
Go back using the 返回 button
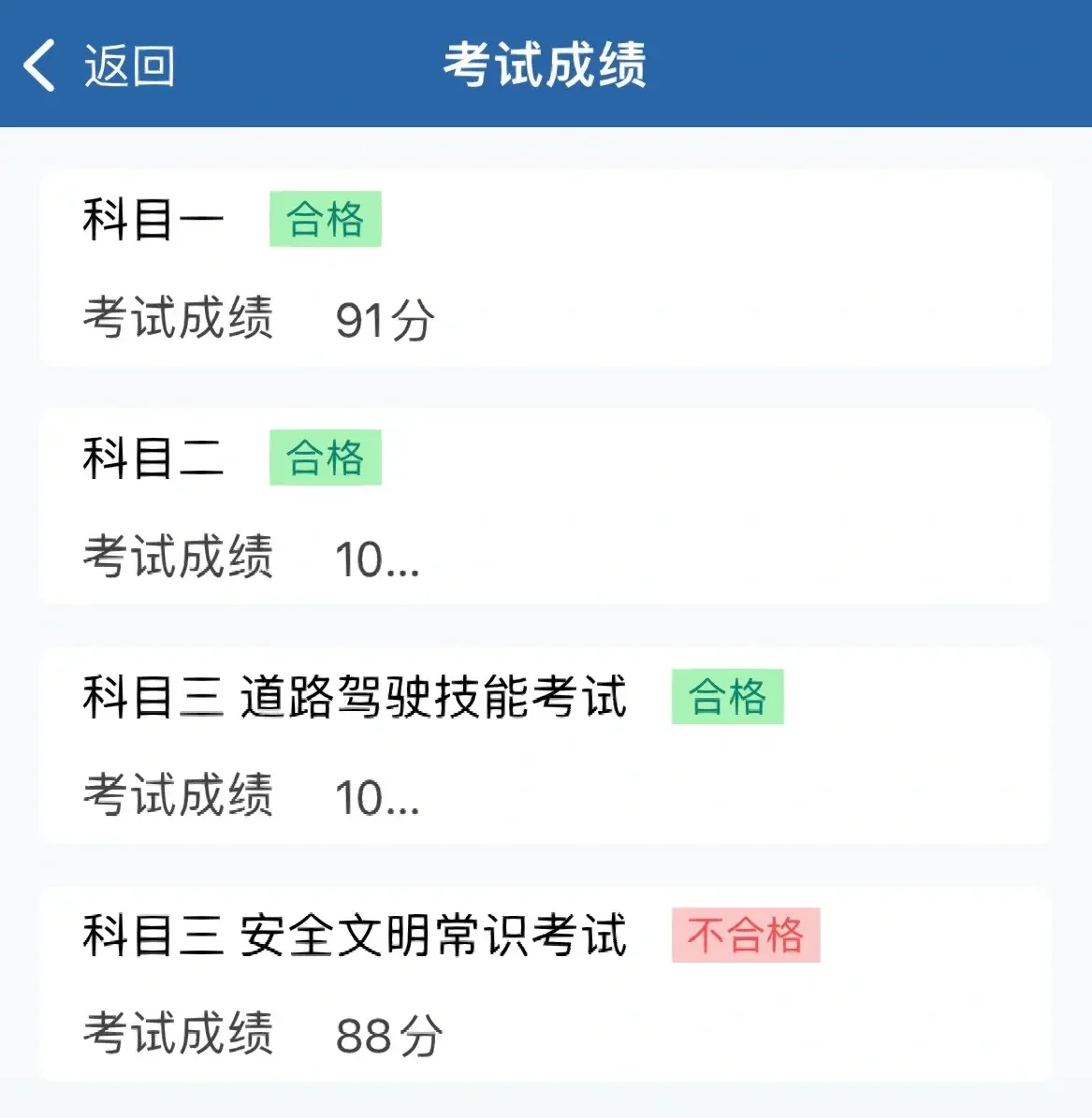click(99, 65)
